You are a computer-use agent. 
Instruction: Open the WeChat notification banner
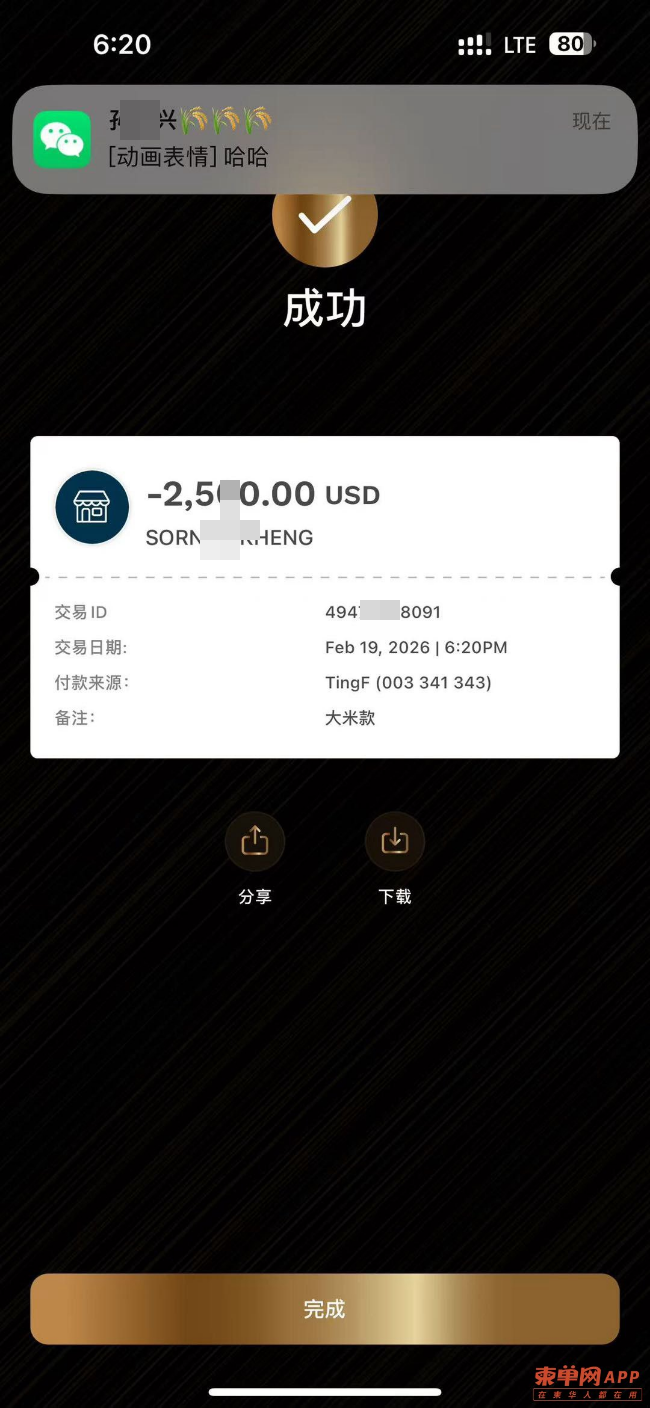(x=324, y=139)
